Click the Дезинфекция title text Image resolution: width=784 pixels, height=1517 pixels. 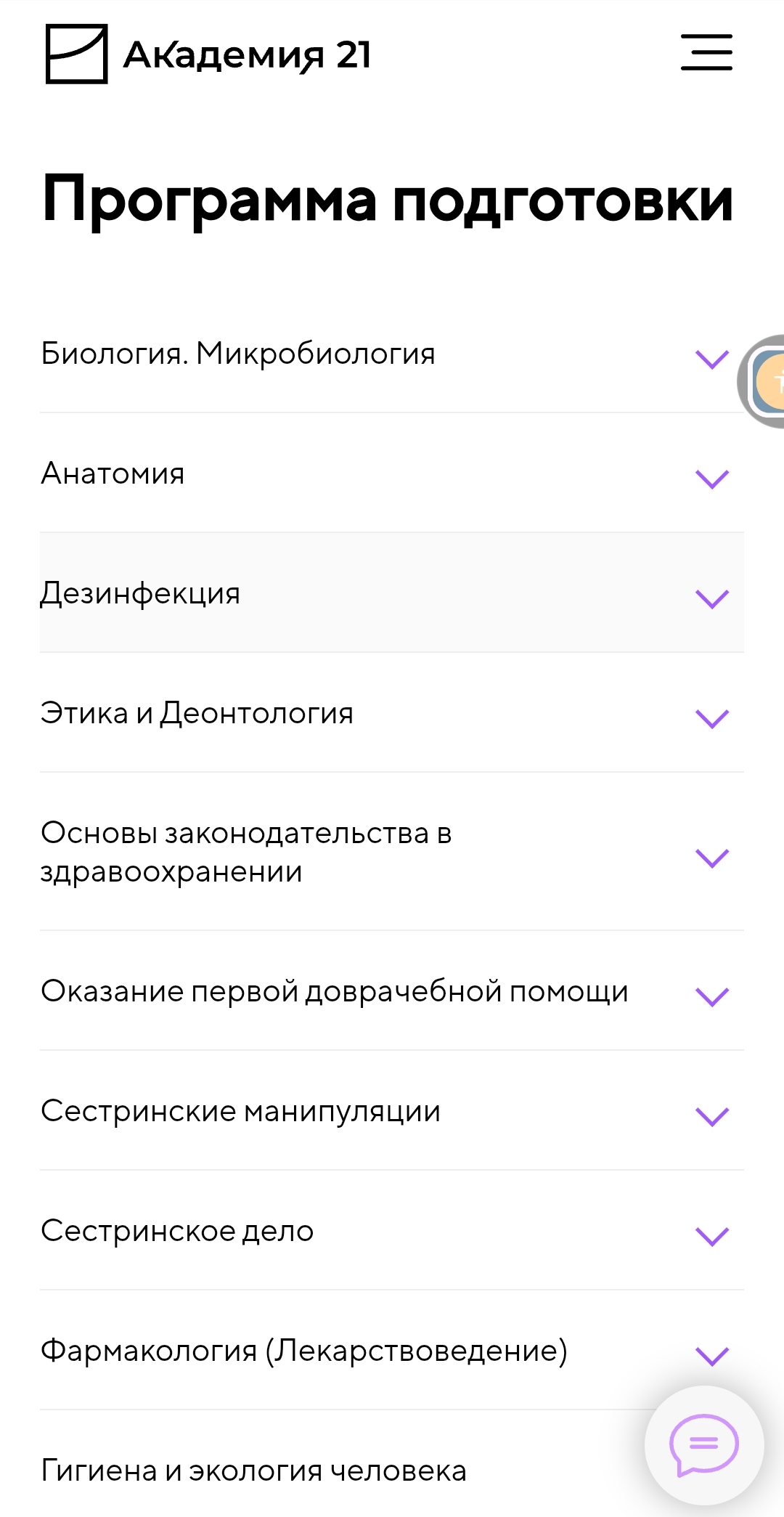click(141, 593)
